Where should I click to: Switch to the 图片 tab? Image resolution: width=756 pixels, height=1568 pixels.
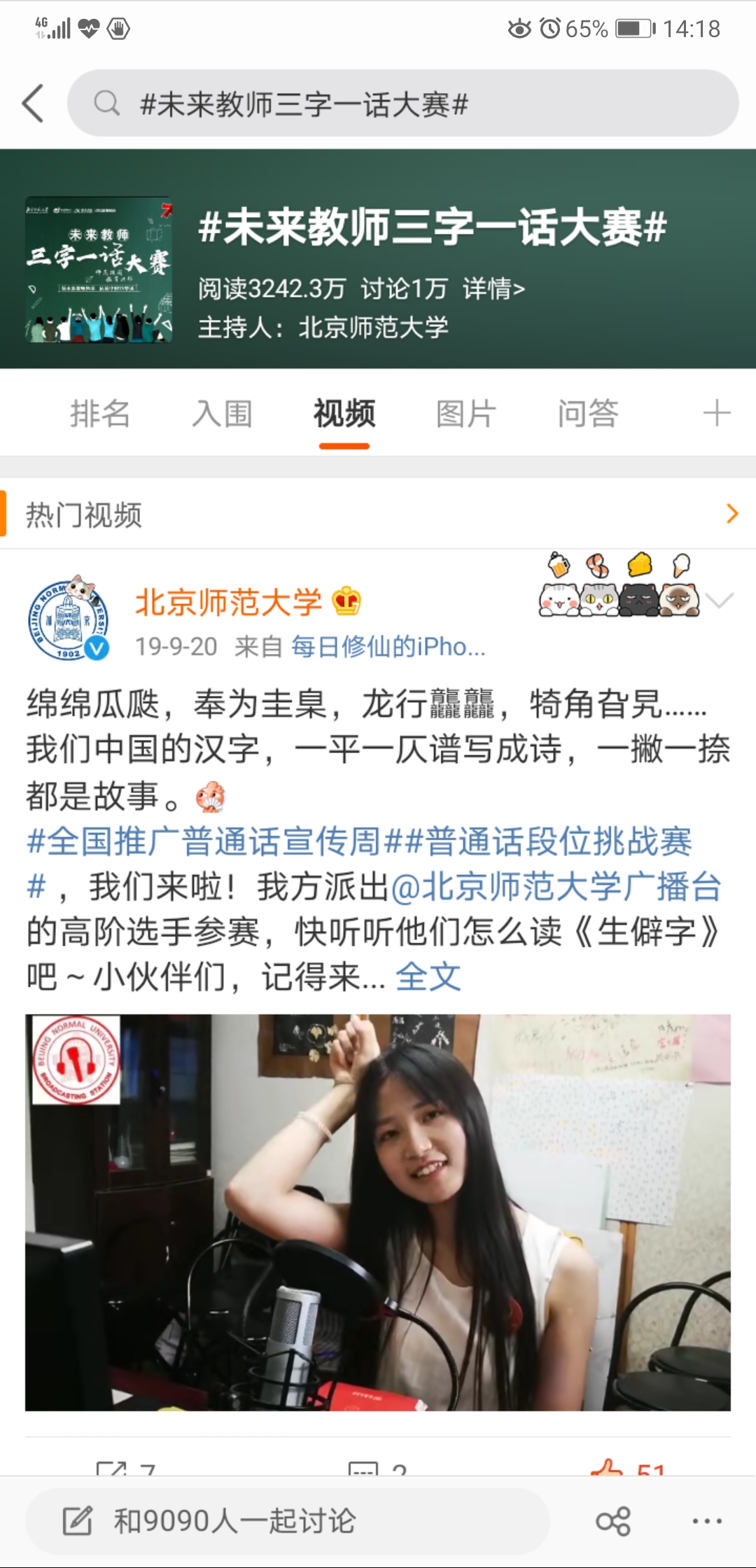(x=466, y=413)
